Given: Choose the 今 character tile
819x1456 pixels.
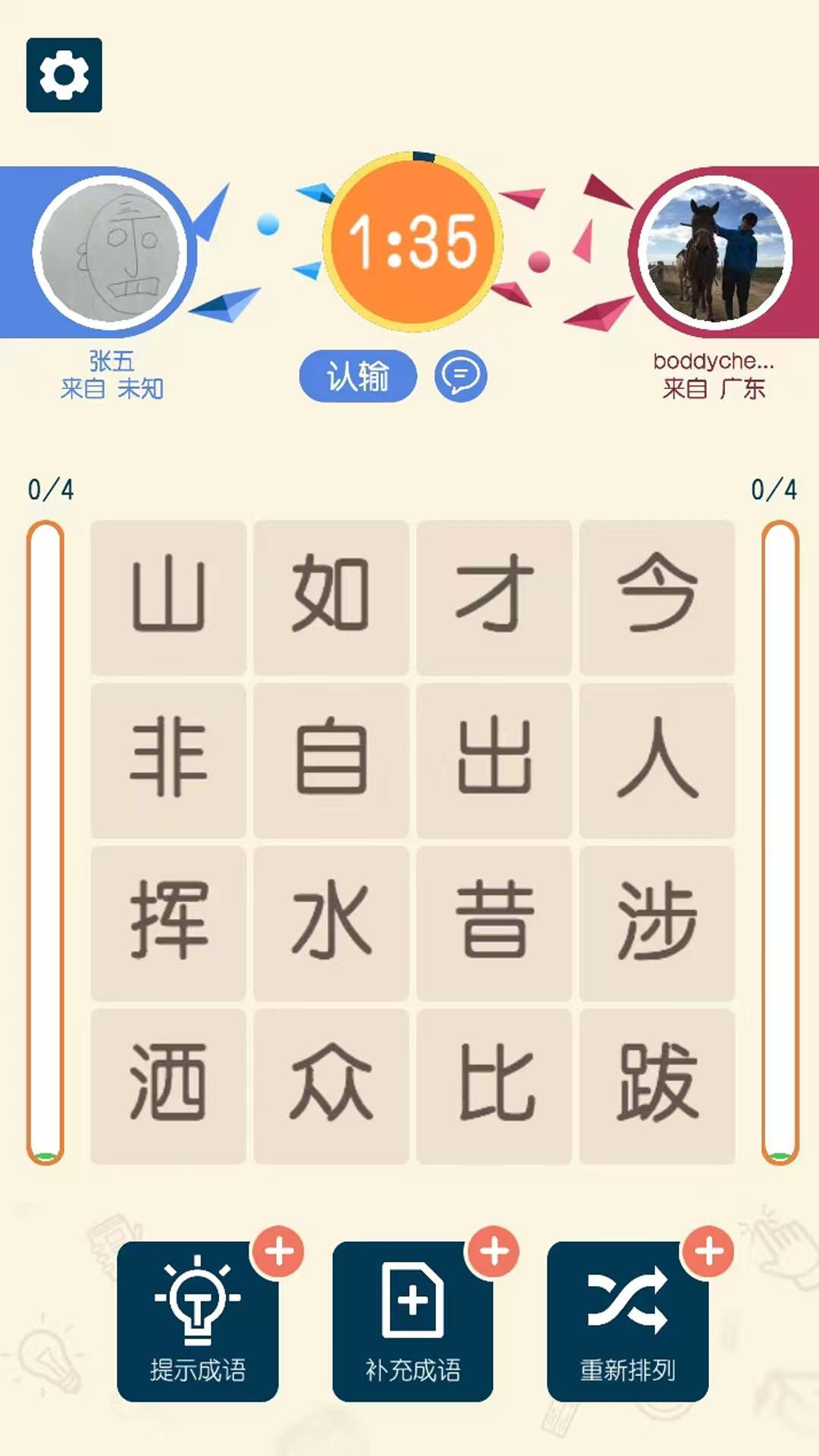Looking at the screenshot, I should tap(657, 597).
